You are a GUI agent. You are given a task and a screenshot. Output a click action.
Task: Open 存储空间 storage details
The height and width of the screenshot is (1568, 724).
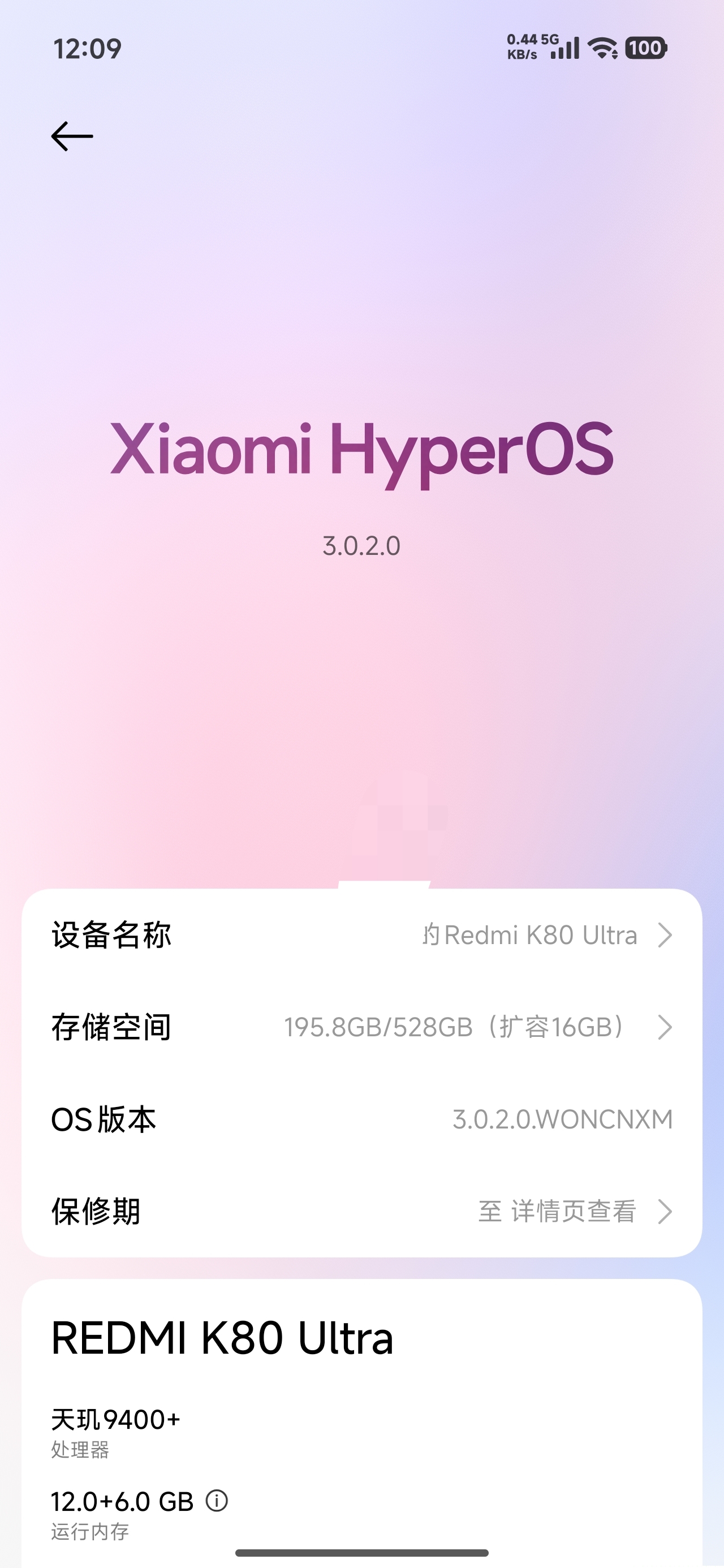(x=361, y=1027)
